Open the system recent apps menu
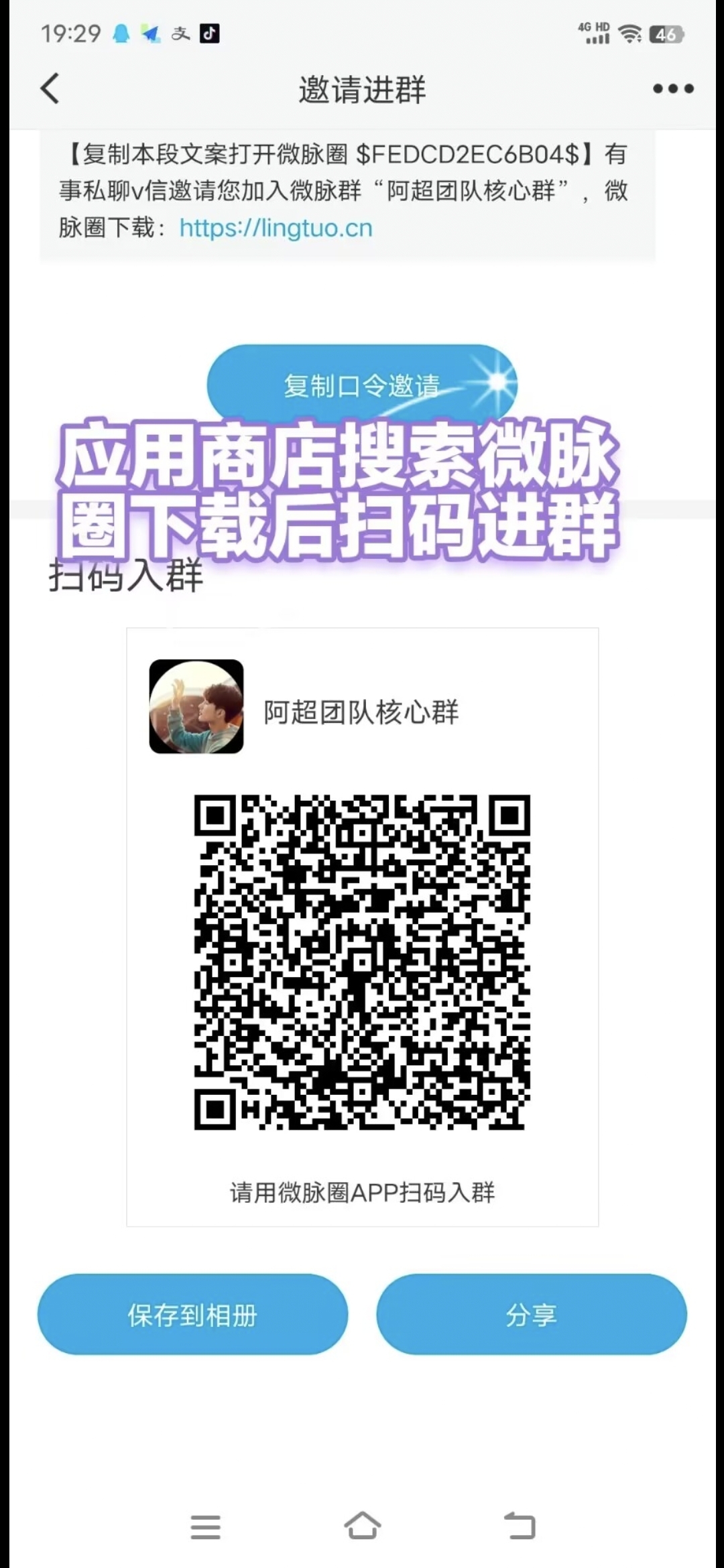724x1568 pixels. [205, 1526]
